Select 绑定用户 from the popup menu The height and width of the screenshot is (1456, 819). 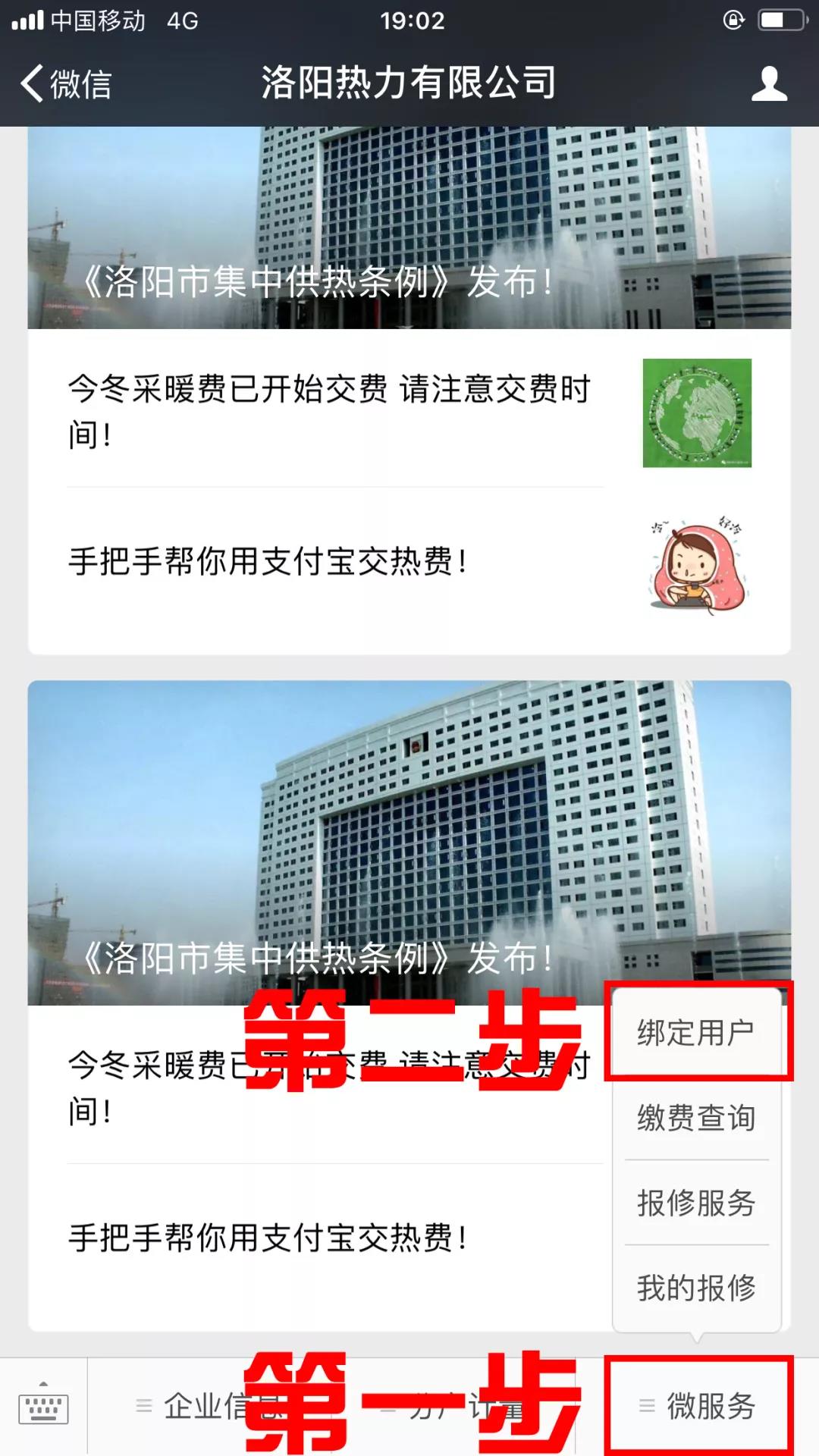[696, 1033]
